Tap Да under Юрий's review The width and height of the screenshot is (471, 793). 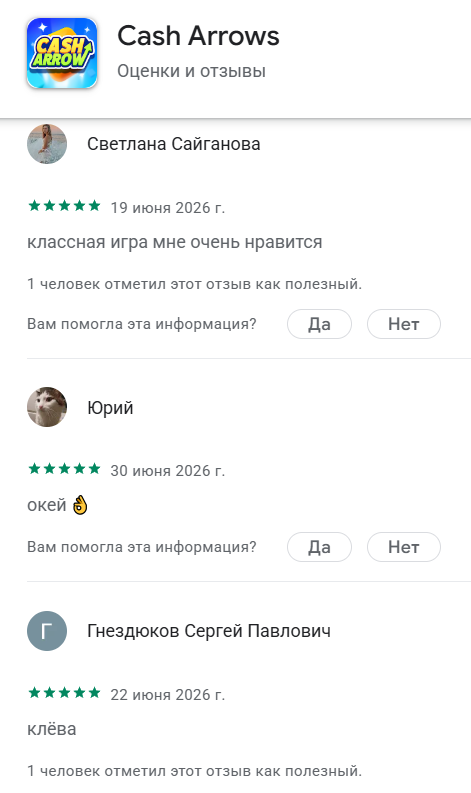pos(319,547)
